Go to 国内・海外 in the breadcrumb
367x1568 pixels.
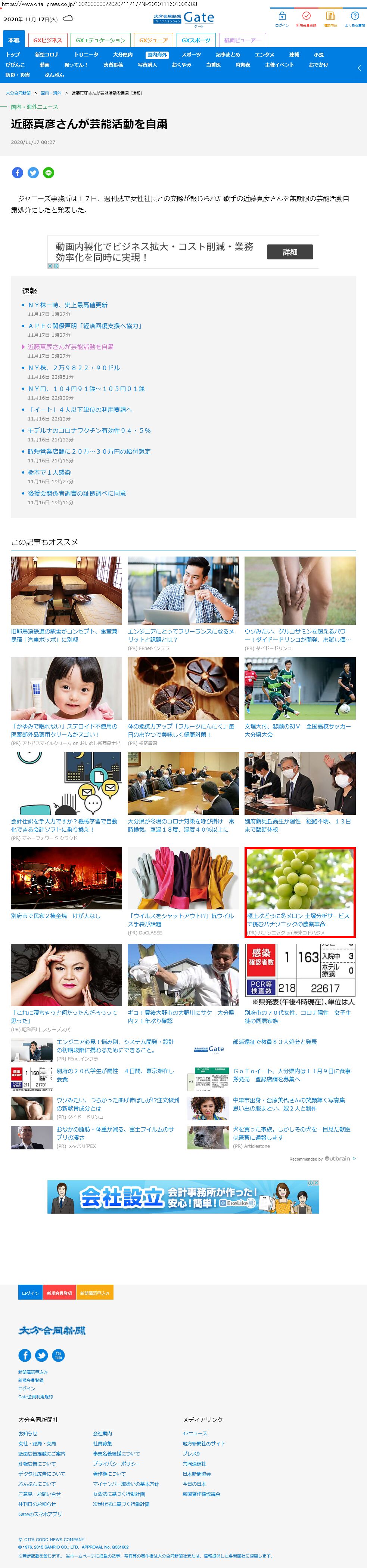click(51, 93)
